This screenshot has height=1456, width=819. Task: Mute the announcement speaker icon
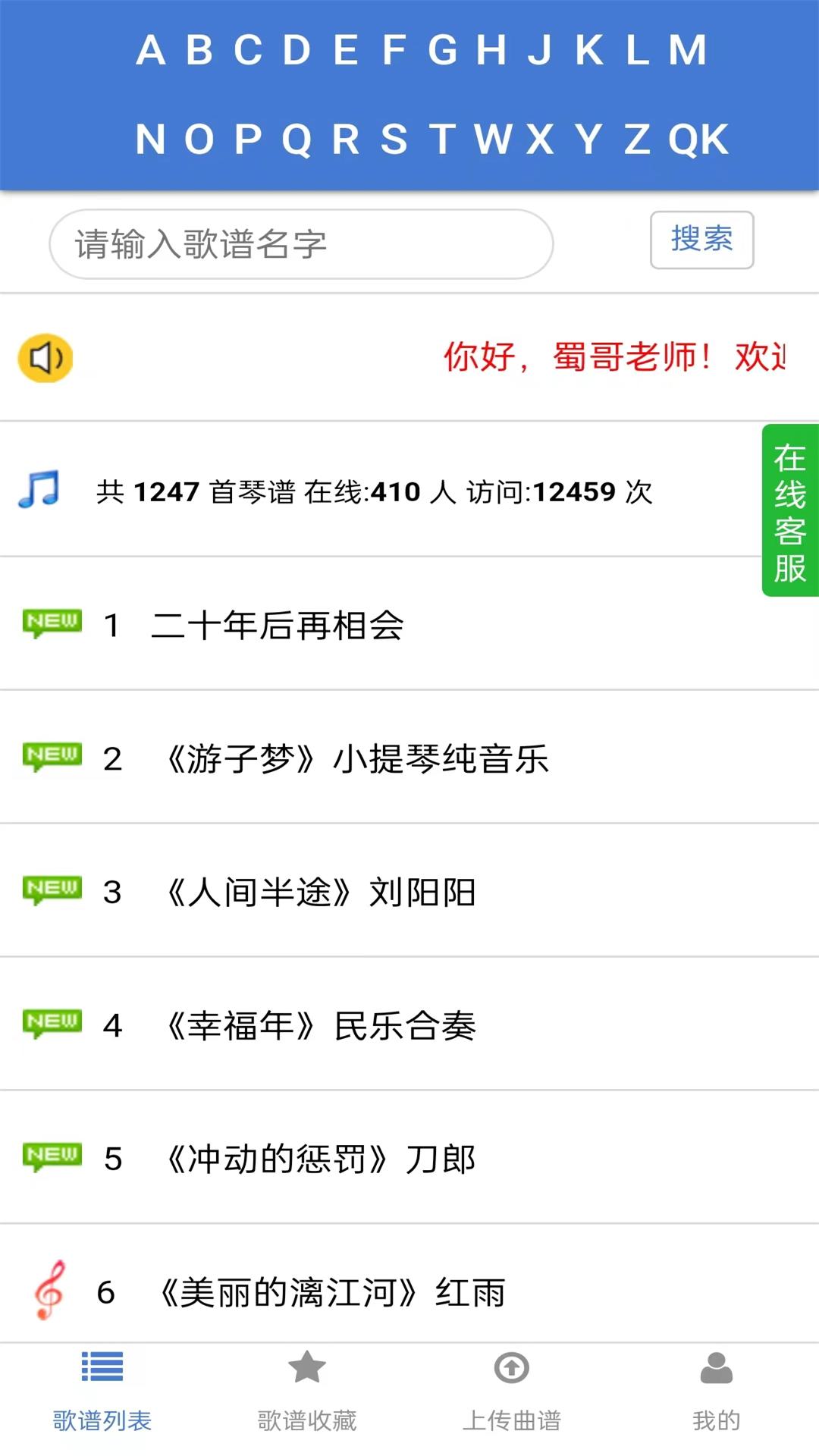tap(44, 359)
